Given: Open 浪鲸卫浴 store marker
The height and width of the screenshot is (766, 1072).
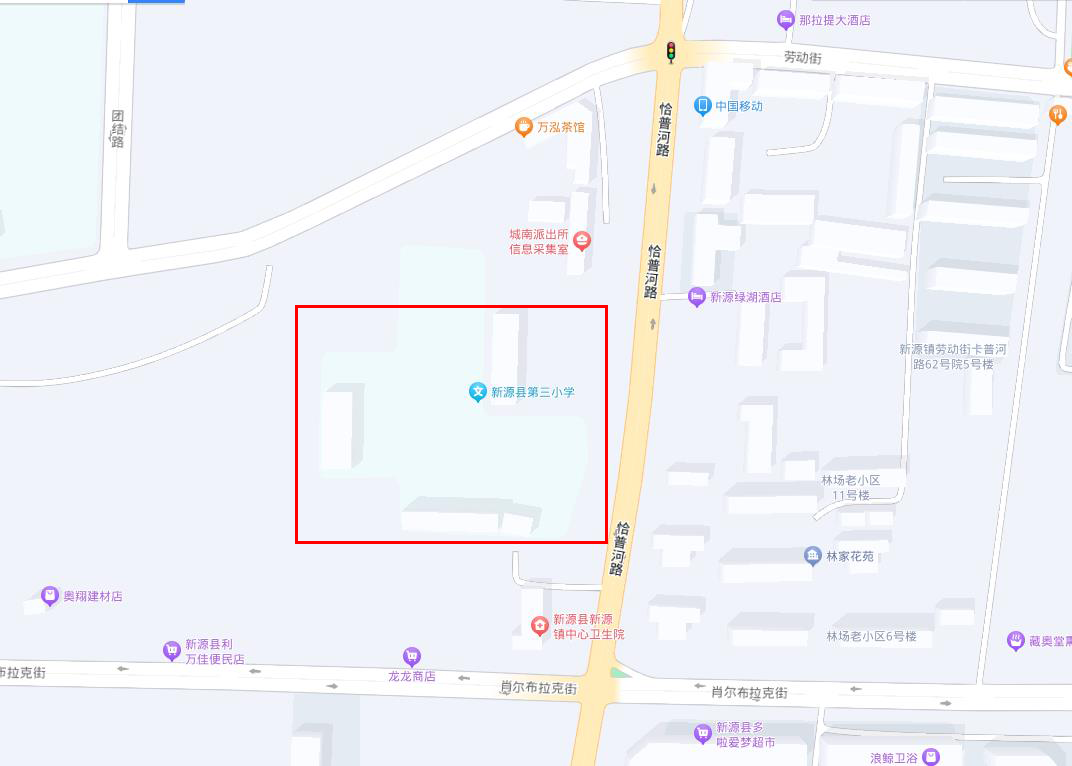Looking at the screenshot, I should click(931, 757).
